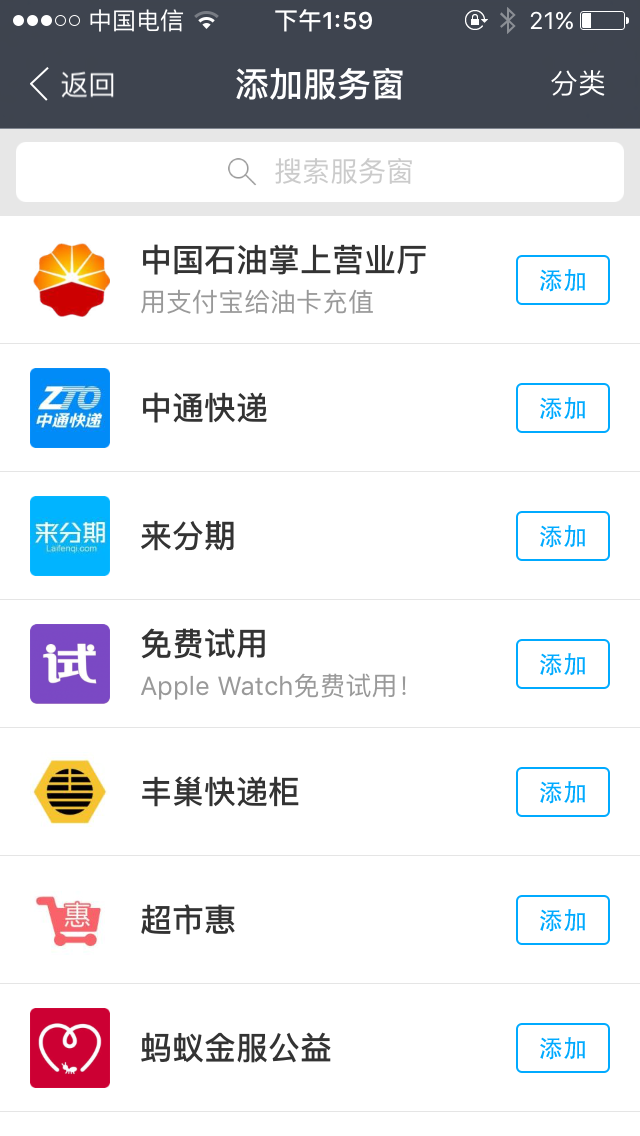
Task: Add the 免费试用 service
Action: [x=562, y=664]
